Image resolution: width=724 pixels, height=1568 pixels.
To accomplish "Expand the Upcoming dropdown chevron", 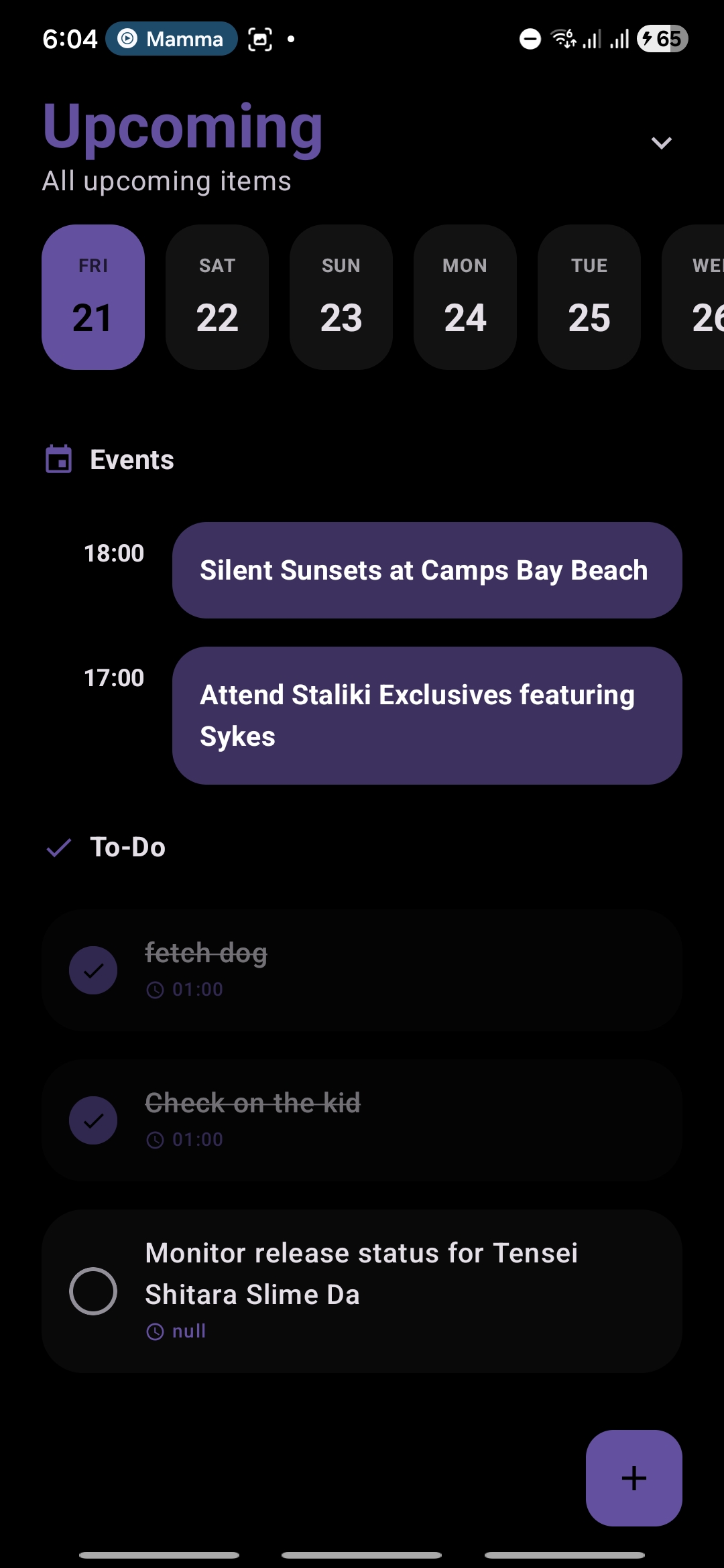I will coord(661,143).
